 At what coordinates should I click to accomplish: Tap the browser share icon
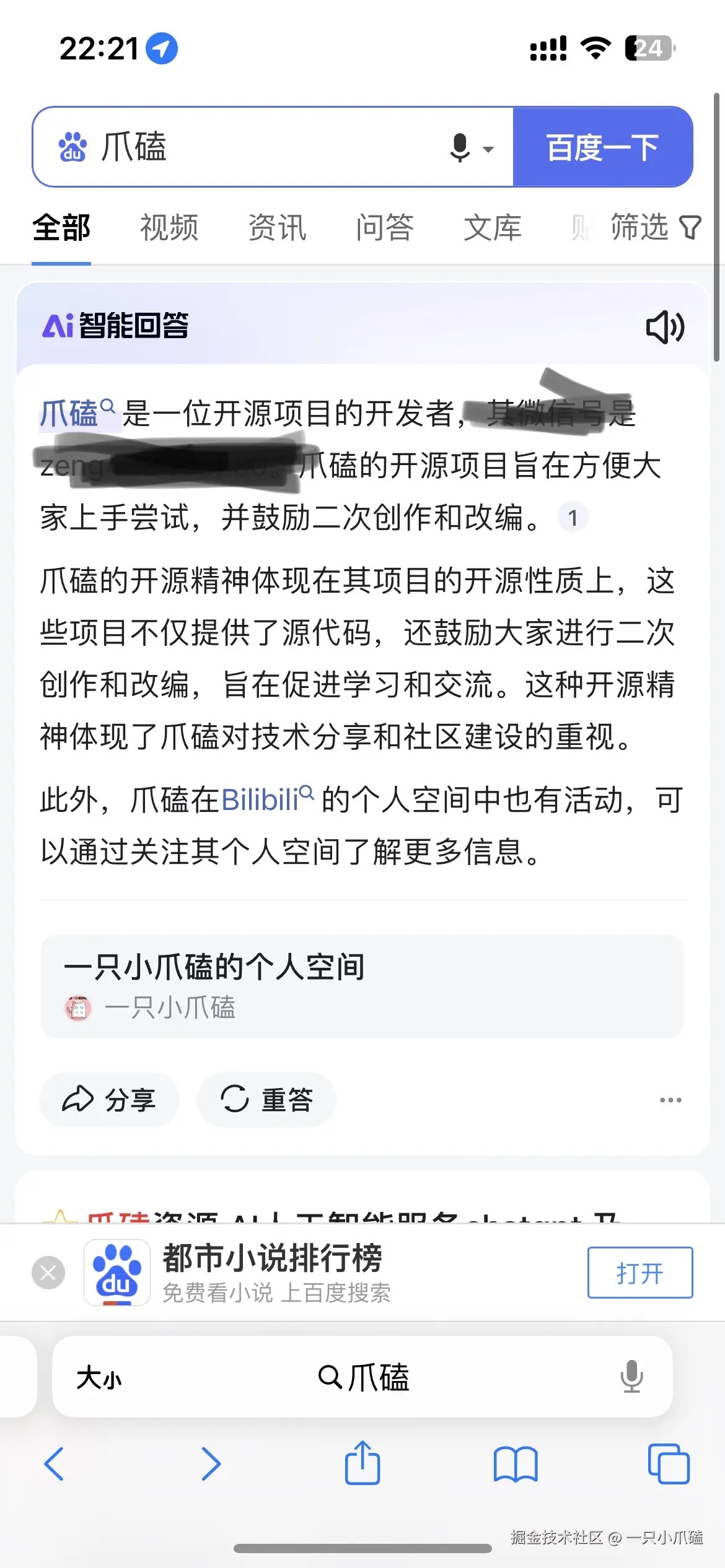coord(362,1464)
